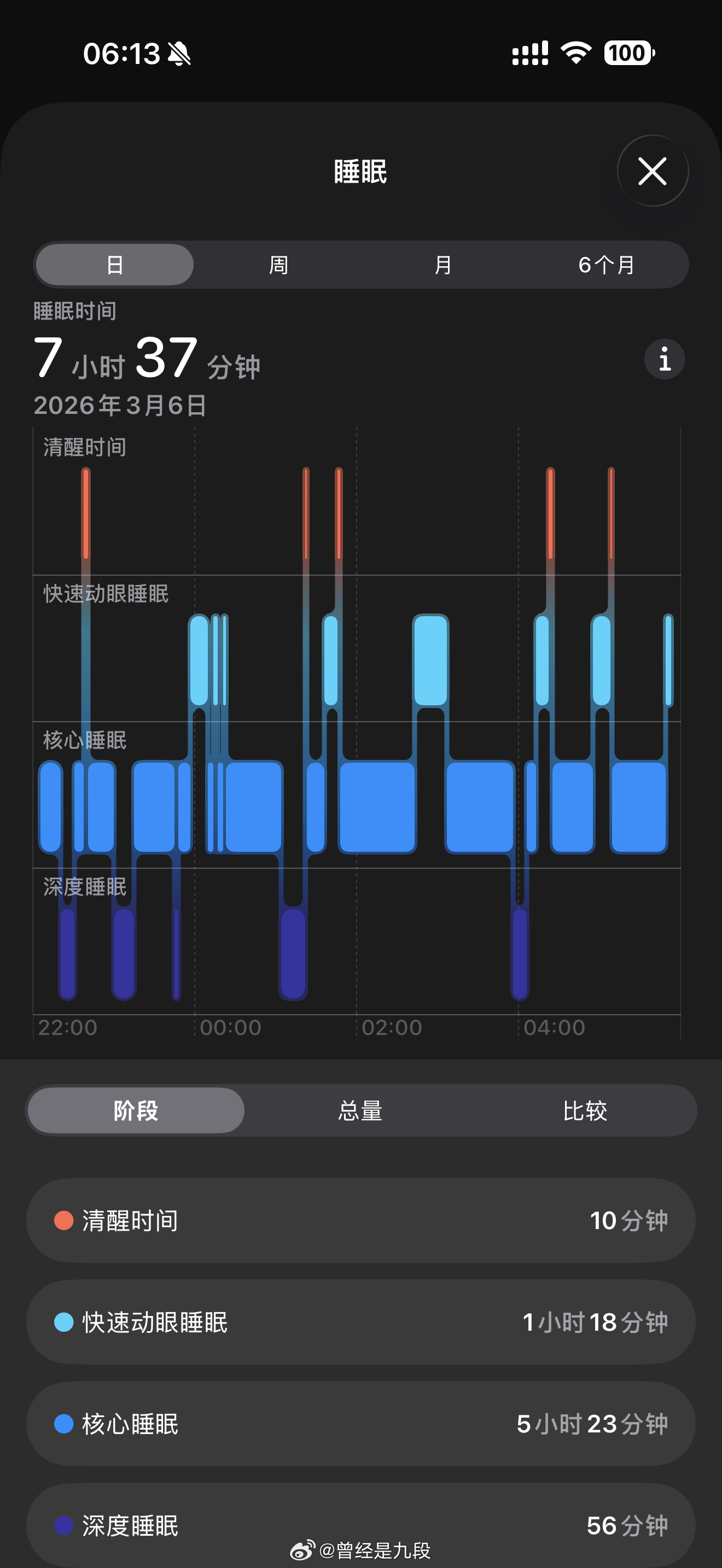The height and width of the screenshot is (1568, 722).
Task: Tap the 清醒时间 10分钟 row
Action: 361,1221
